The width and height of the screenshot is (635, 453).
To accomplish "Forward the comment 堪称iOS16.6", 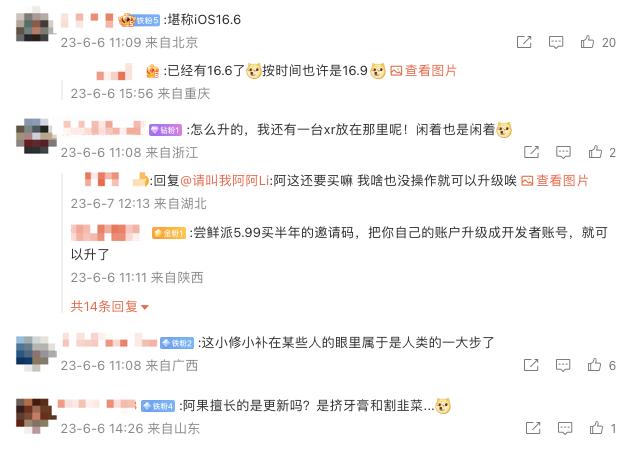I will pos(524,42).
